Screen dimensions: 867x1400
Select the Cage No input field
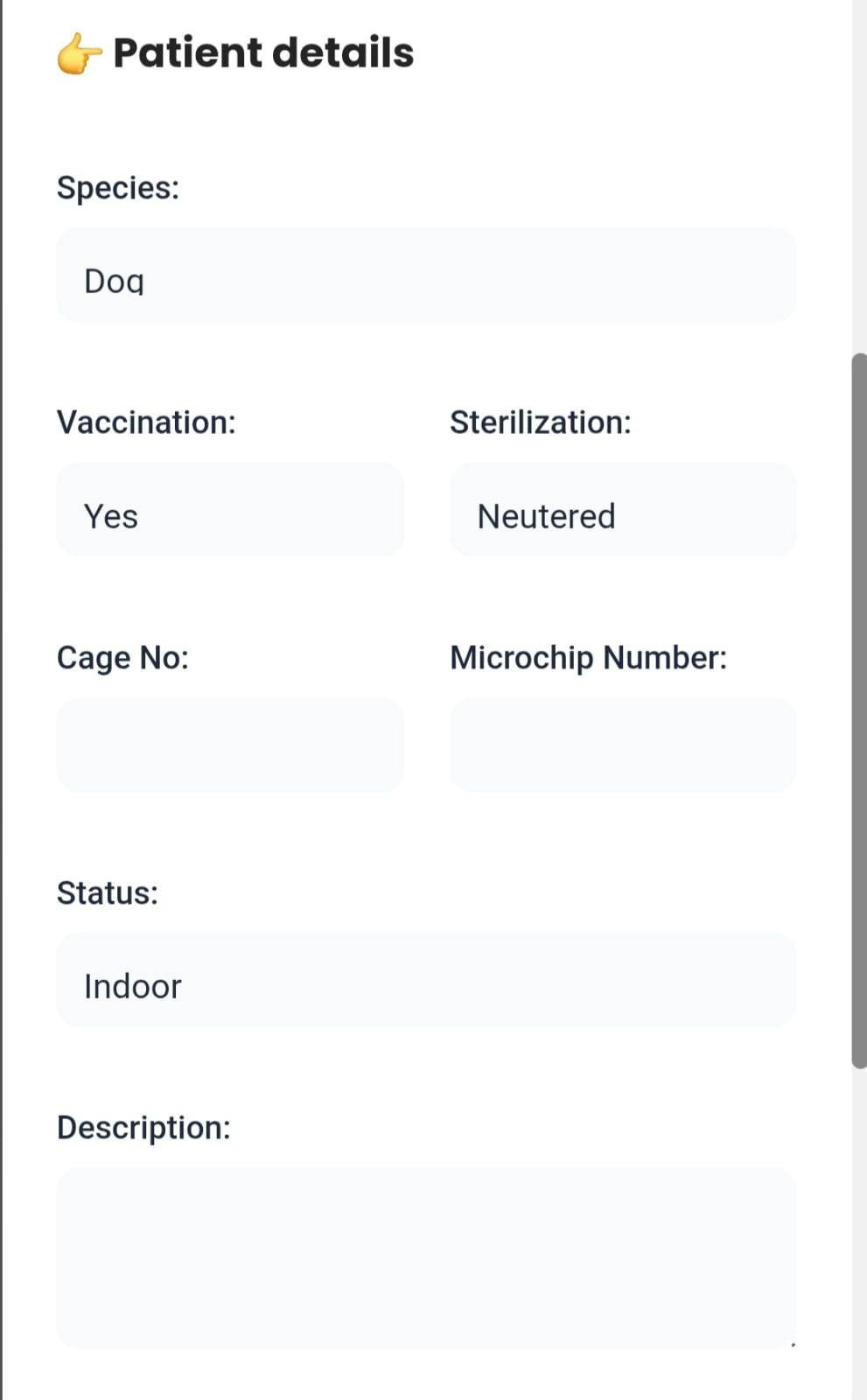click(x=230, y=744)
